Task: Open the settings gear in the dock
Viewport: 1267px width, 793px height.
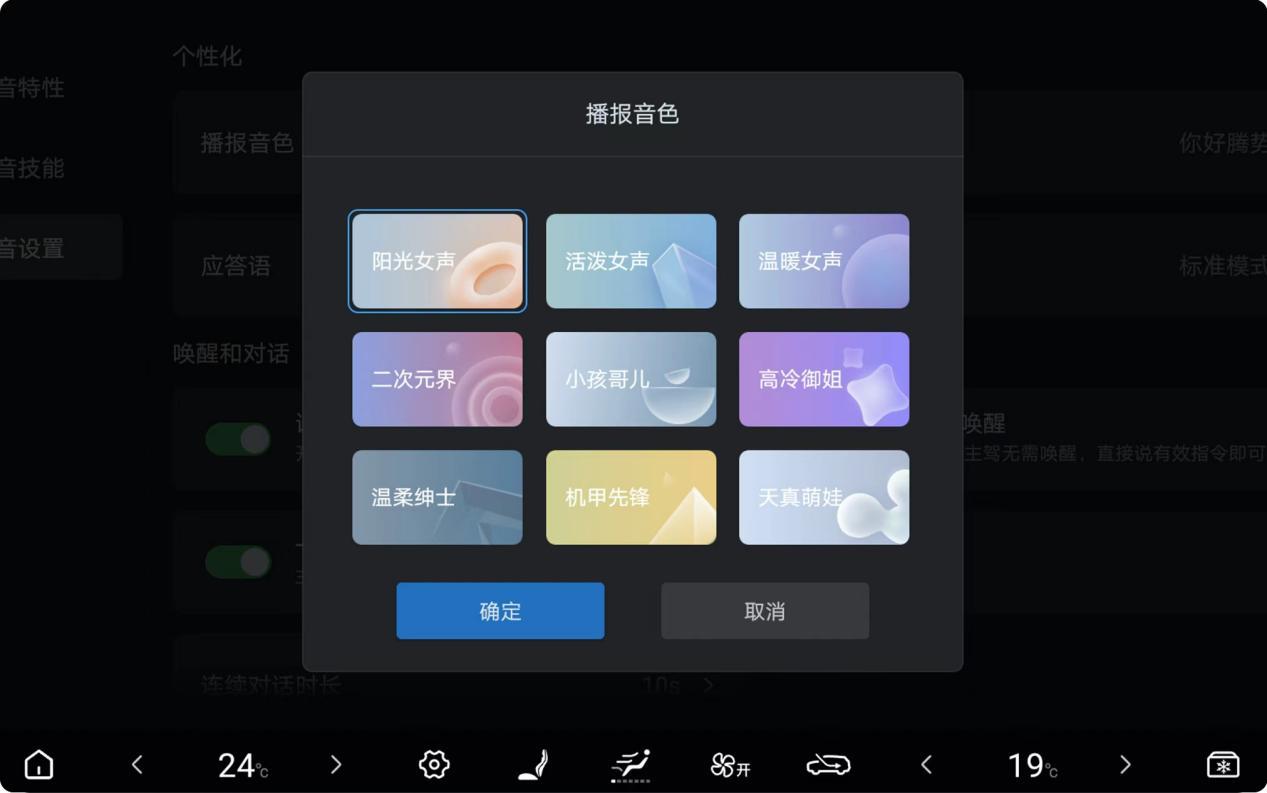Action: (434, 765)
